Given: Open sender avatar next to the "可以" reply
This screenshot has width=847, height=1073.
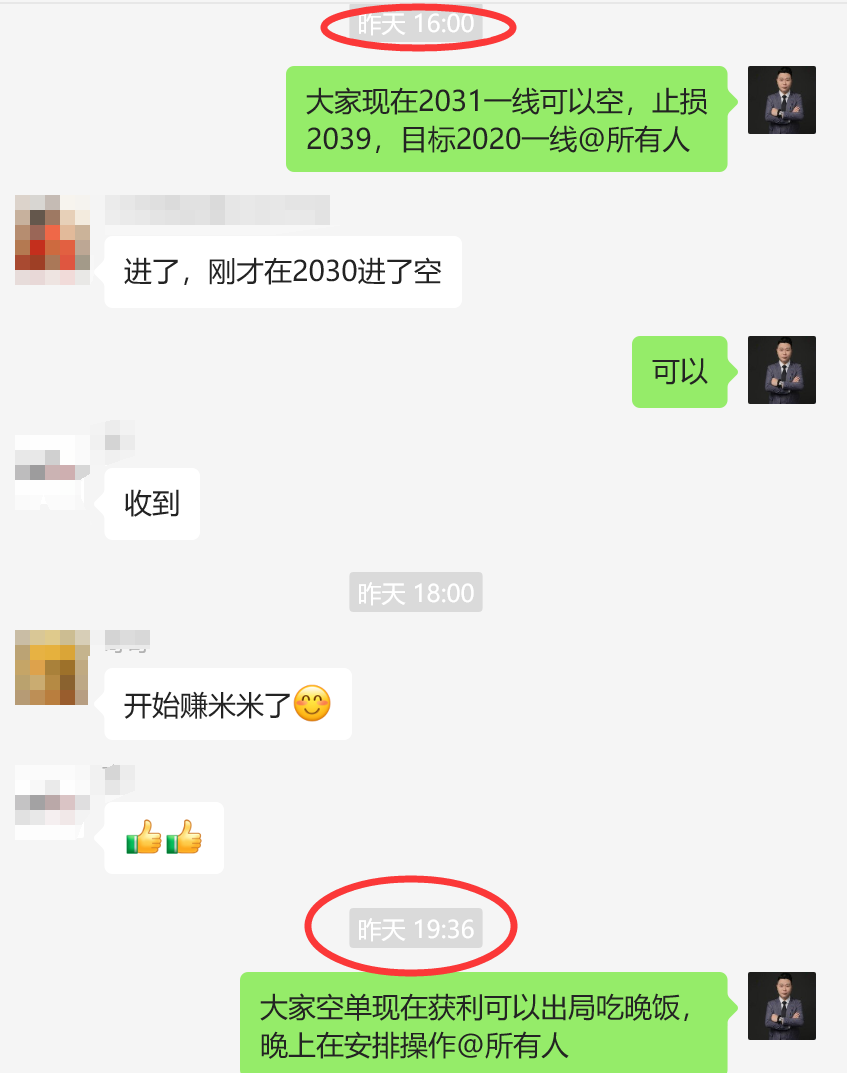Looking at the screenshot, I should click(781, 370).
